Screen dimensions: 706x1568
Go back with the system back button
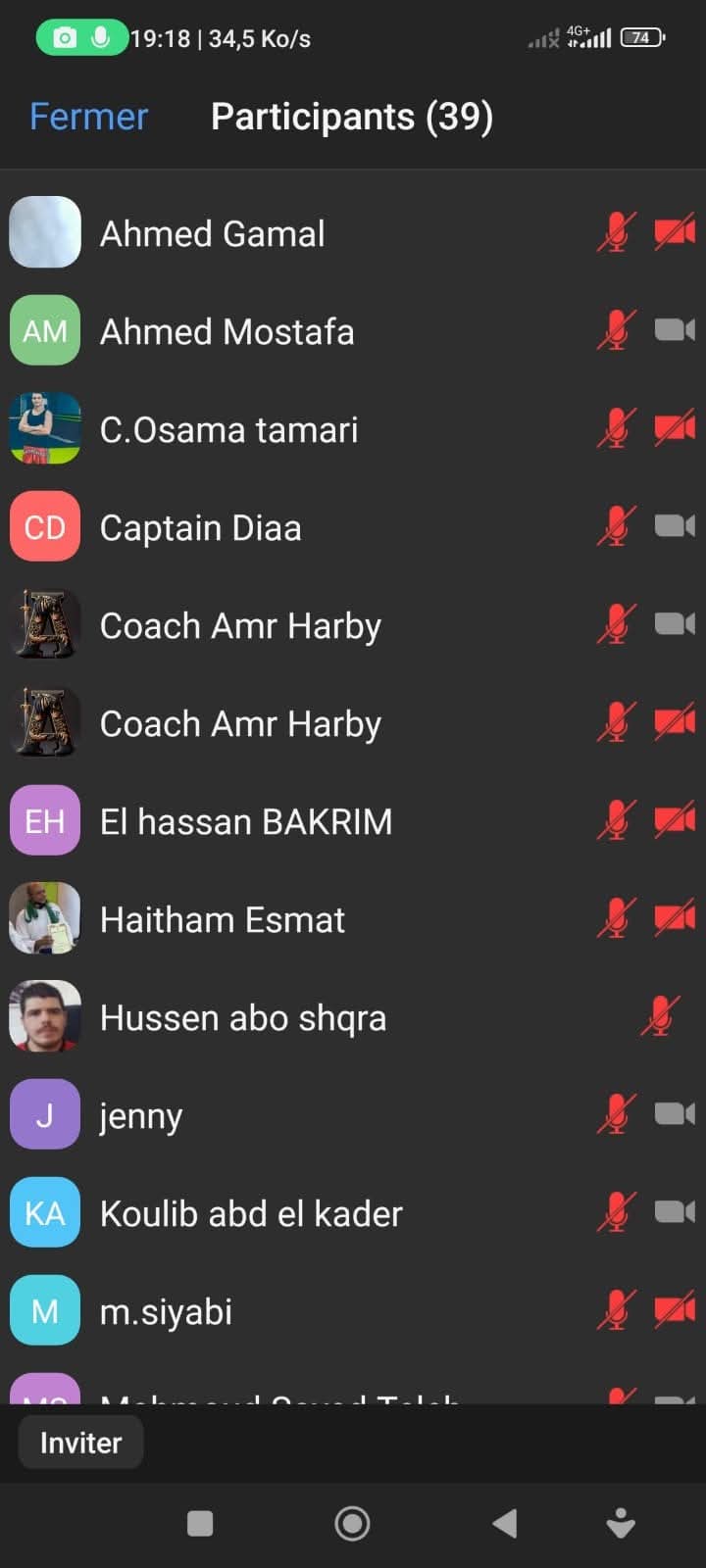[505, 1523]
